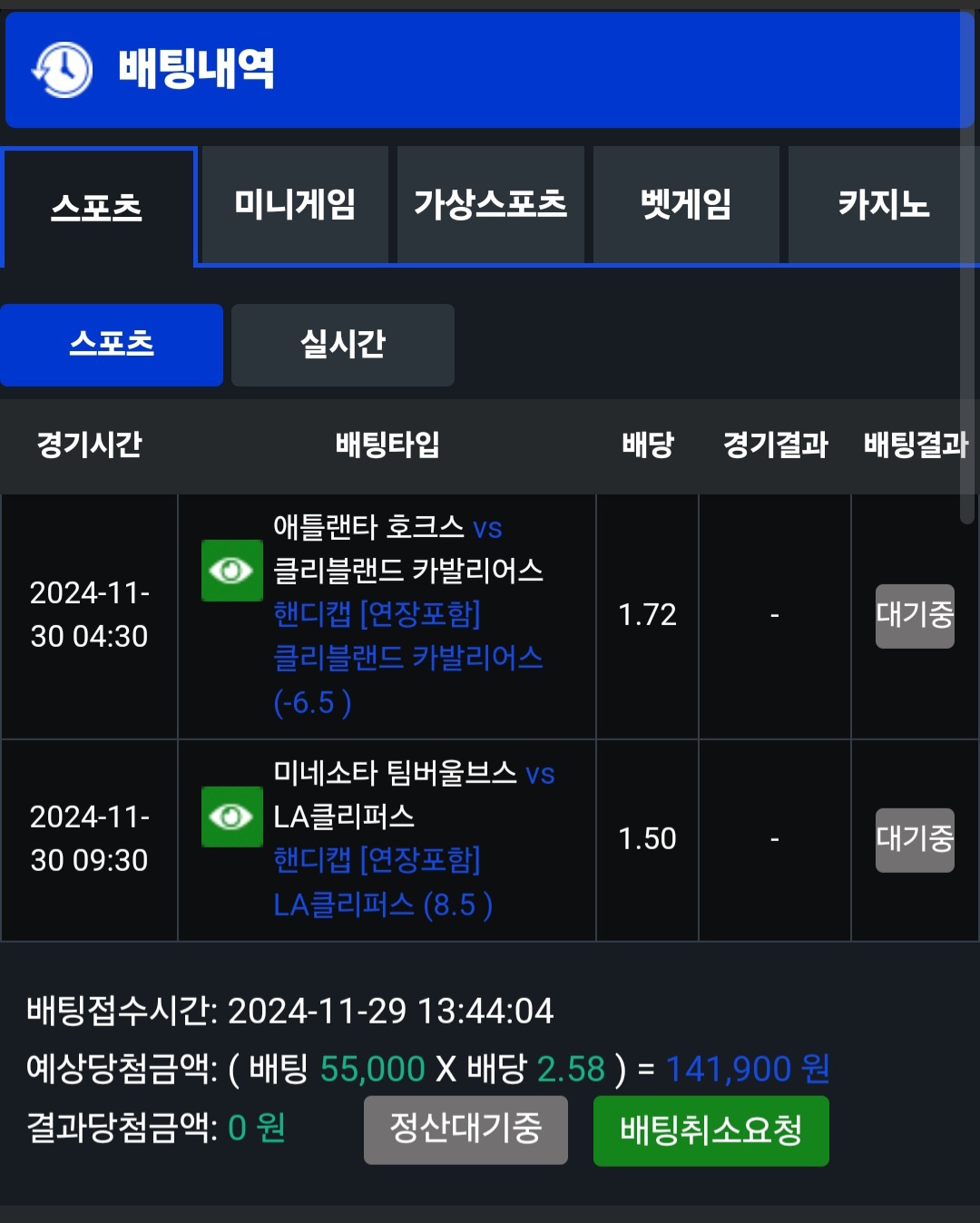The width and height of the screenshot is (980, 1223).
Task: Select the blue 스포츠 sub-tab
Action: coord(112,345)
